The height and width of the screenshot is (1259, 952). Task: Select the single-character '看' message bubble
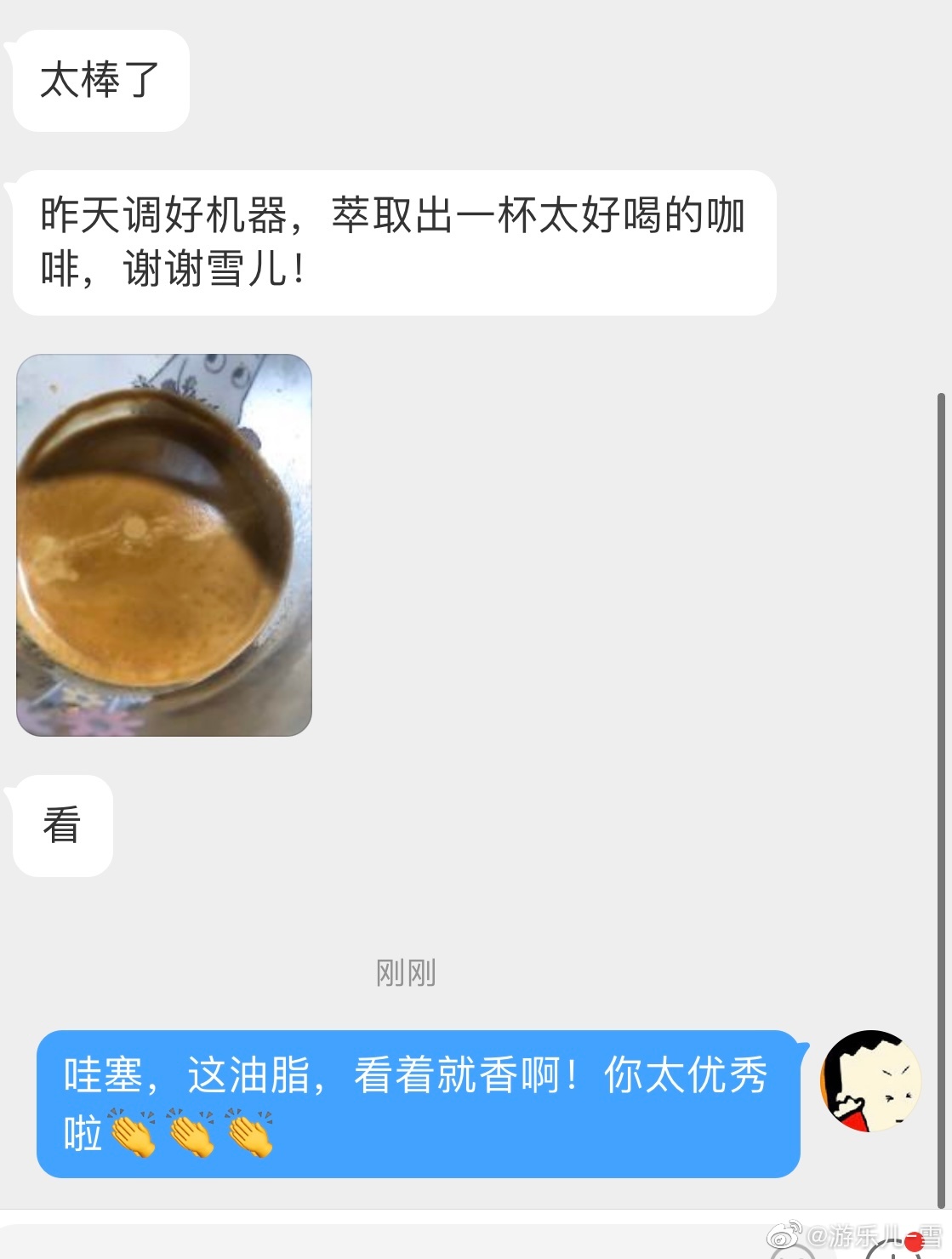pos(60,823)
